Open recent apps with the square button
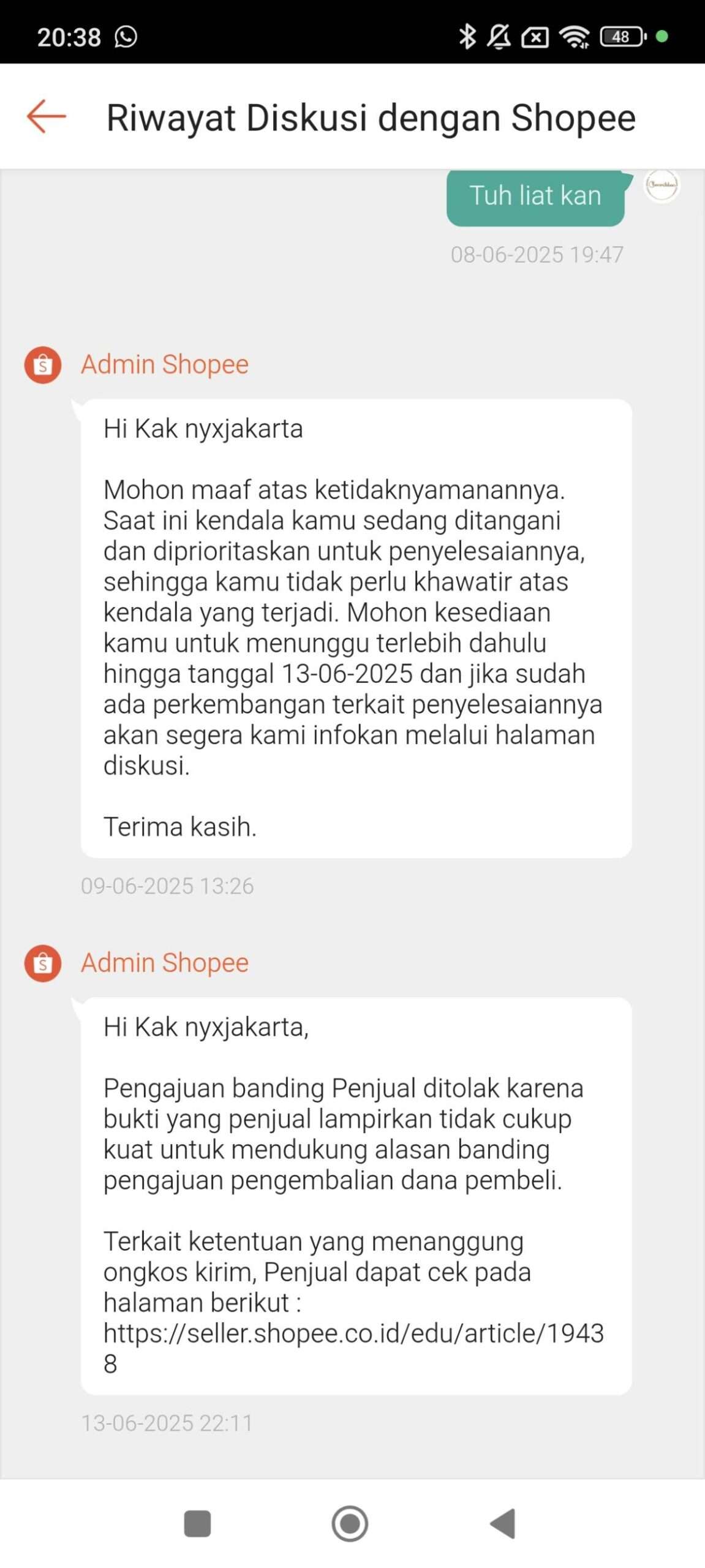Screen dimensions: 705x1568 tap(197, 1523)
